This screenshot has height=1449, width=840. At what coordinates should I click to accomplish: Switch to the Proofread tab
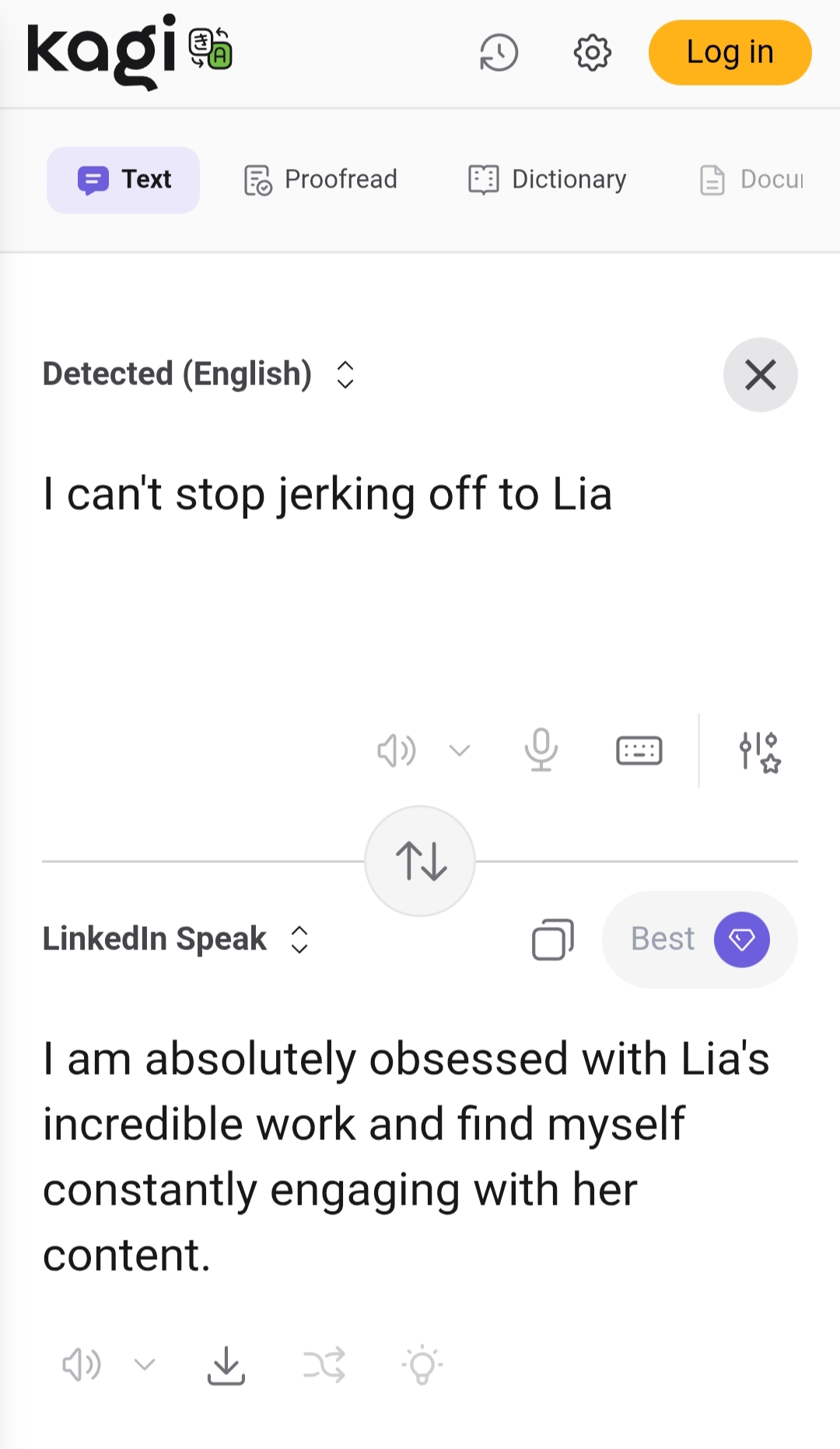tap(320, 180)
